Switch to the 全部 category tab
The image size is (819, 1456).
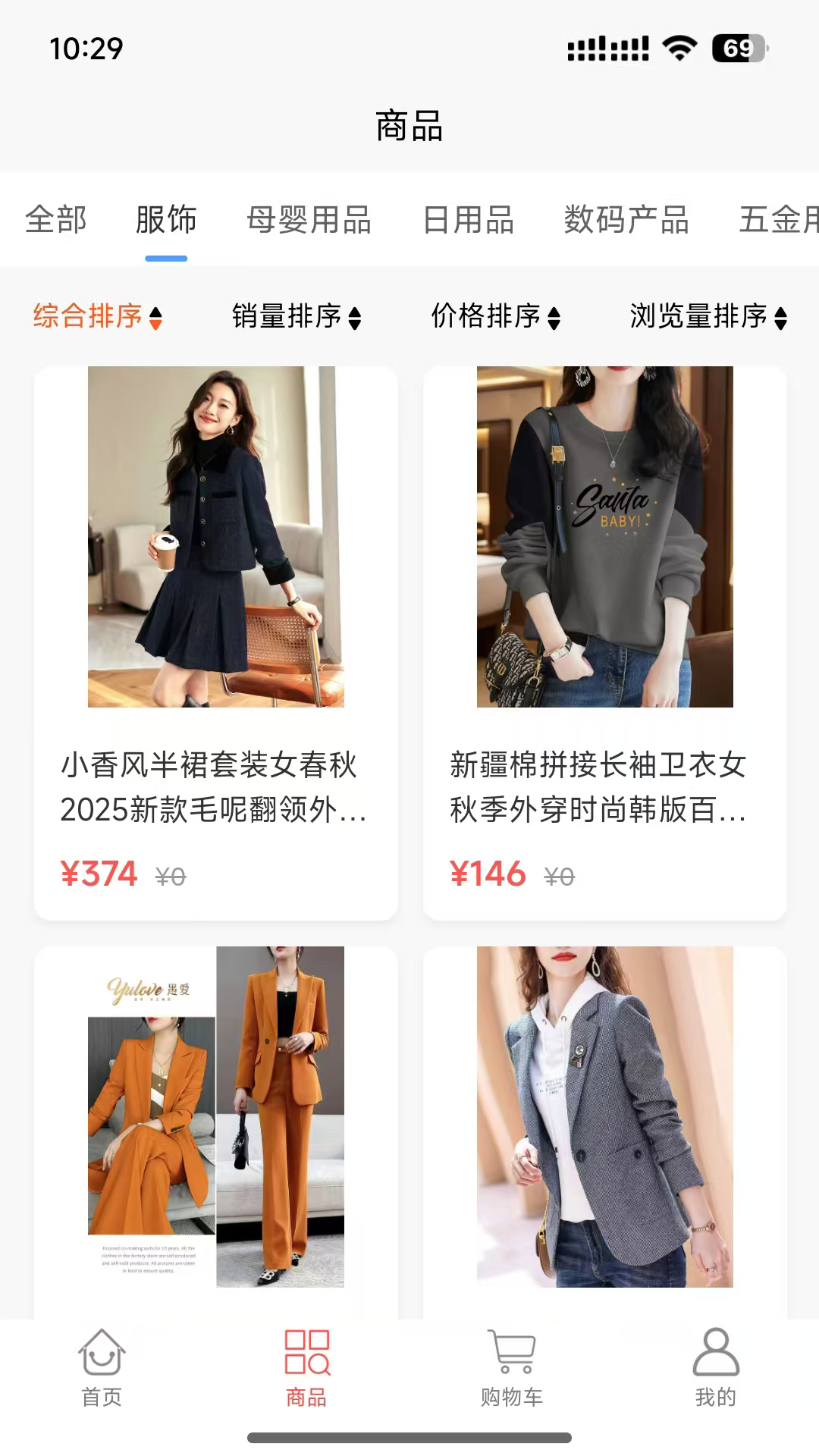57,221
